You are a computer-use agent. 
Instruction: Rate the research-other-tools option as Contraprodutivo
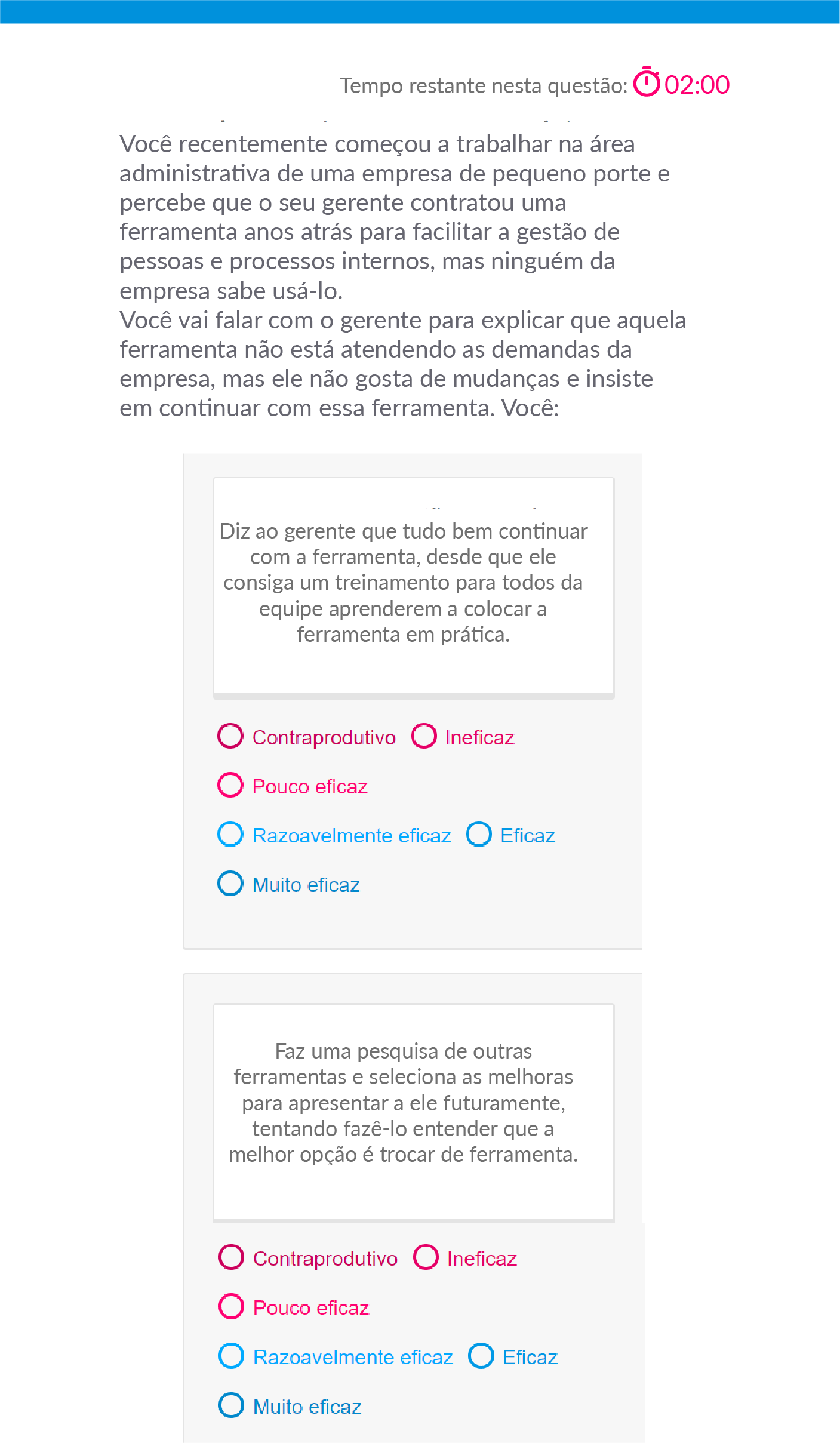(x=231, y=1257)
